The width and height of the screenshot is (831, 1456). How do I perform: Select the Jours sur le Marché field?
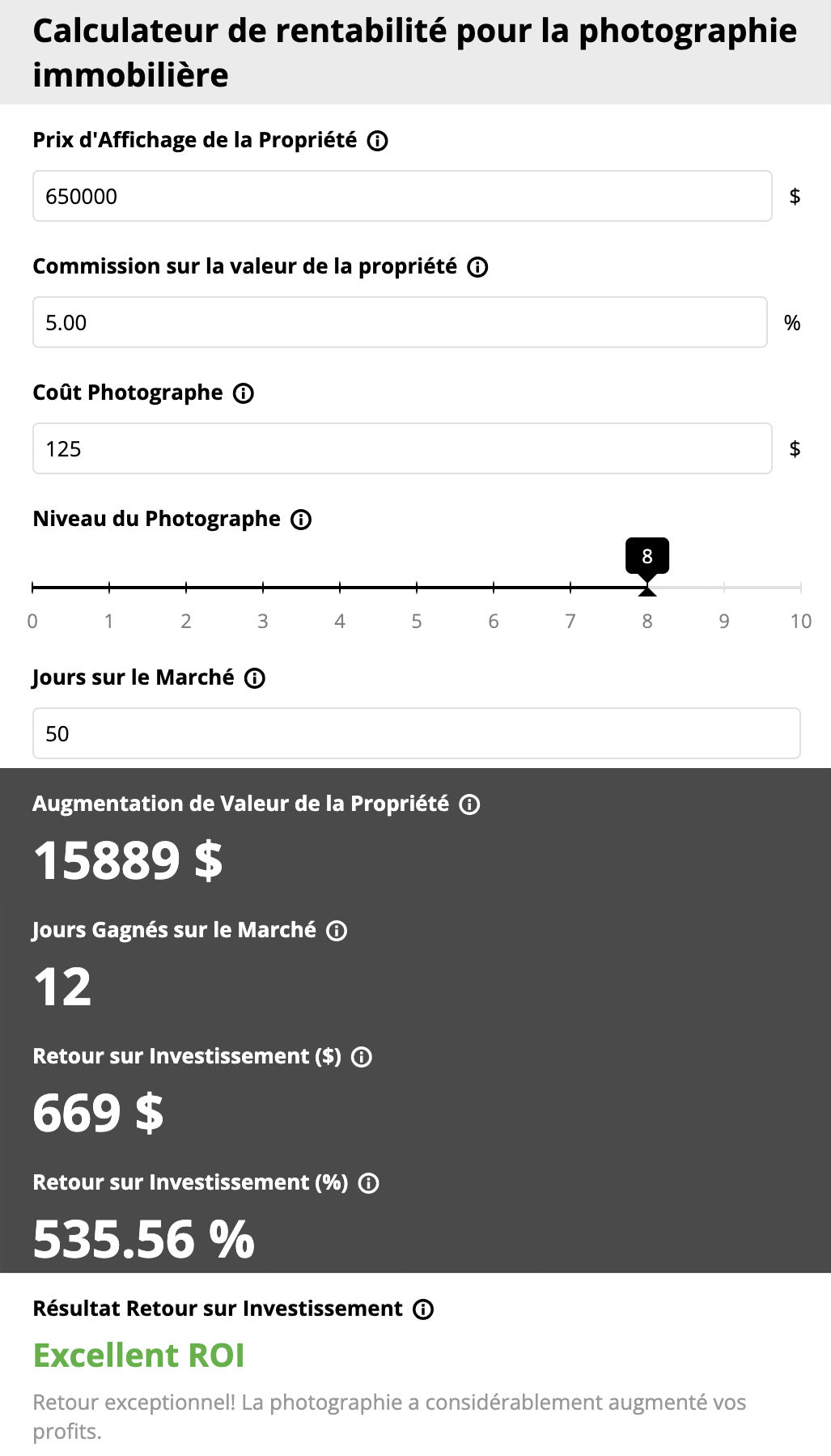pos(416,733)
